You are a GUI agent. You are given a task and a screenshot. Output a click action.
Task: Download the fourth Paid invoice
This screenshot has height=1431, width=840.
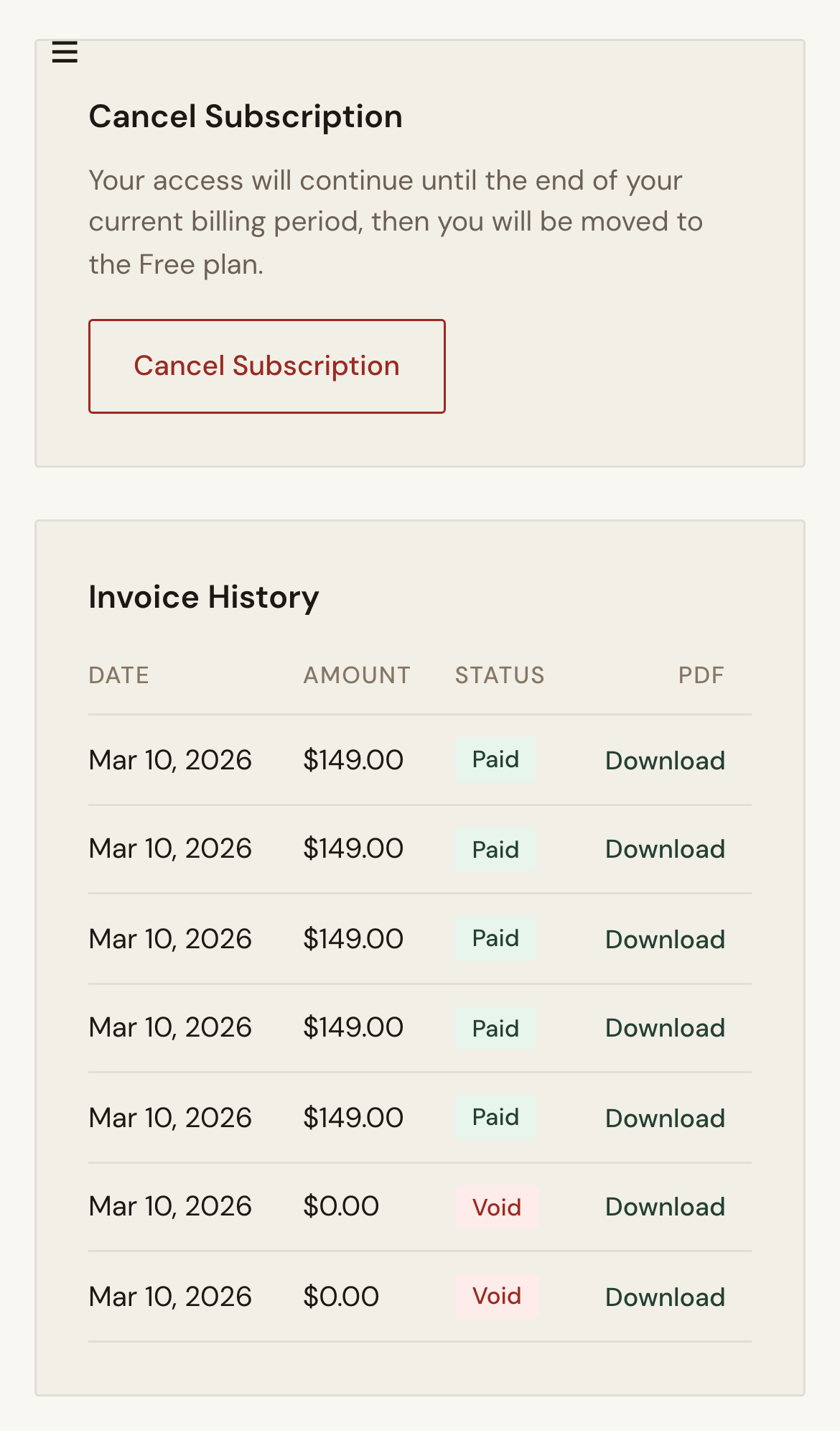coord(664,1028)
